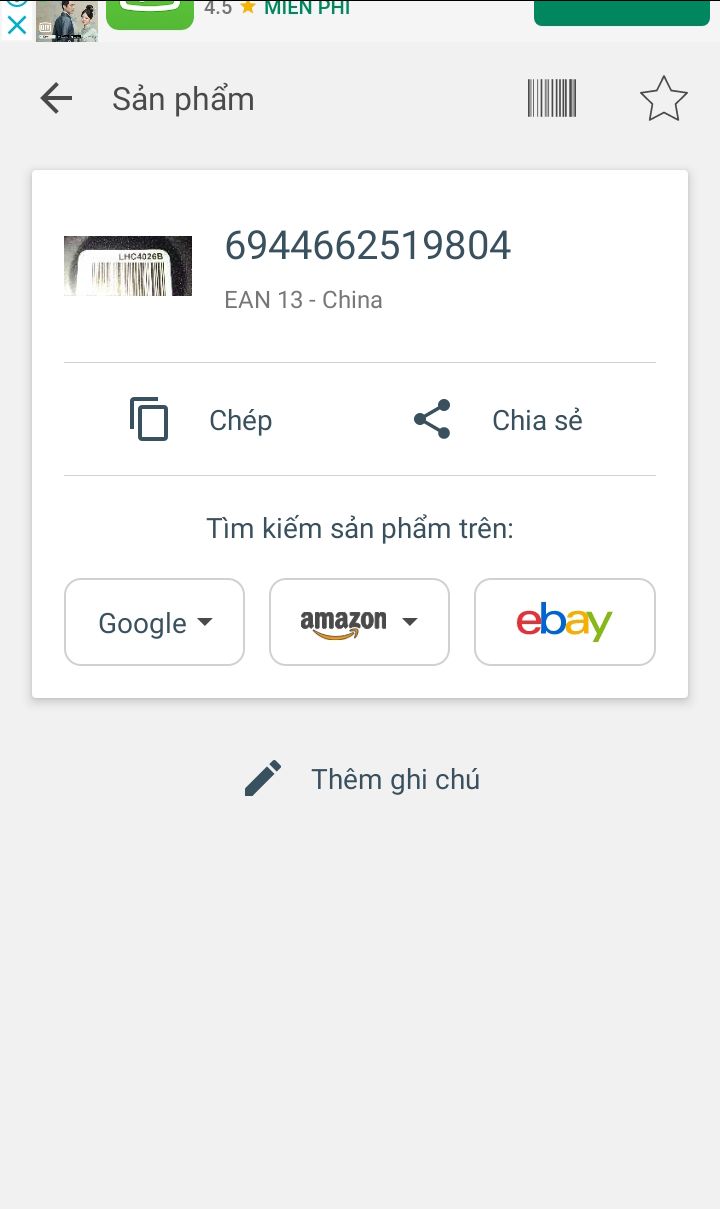720x1209 pixels.
Task: Open the Google dropdown chevron
Action: pyautogui.click(x=206, y=622)
